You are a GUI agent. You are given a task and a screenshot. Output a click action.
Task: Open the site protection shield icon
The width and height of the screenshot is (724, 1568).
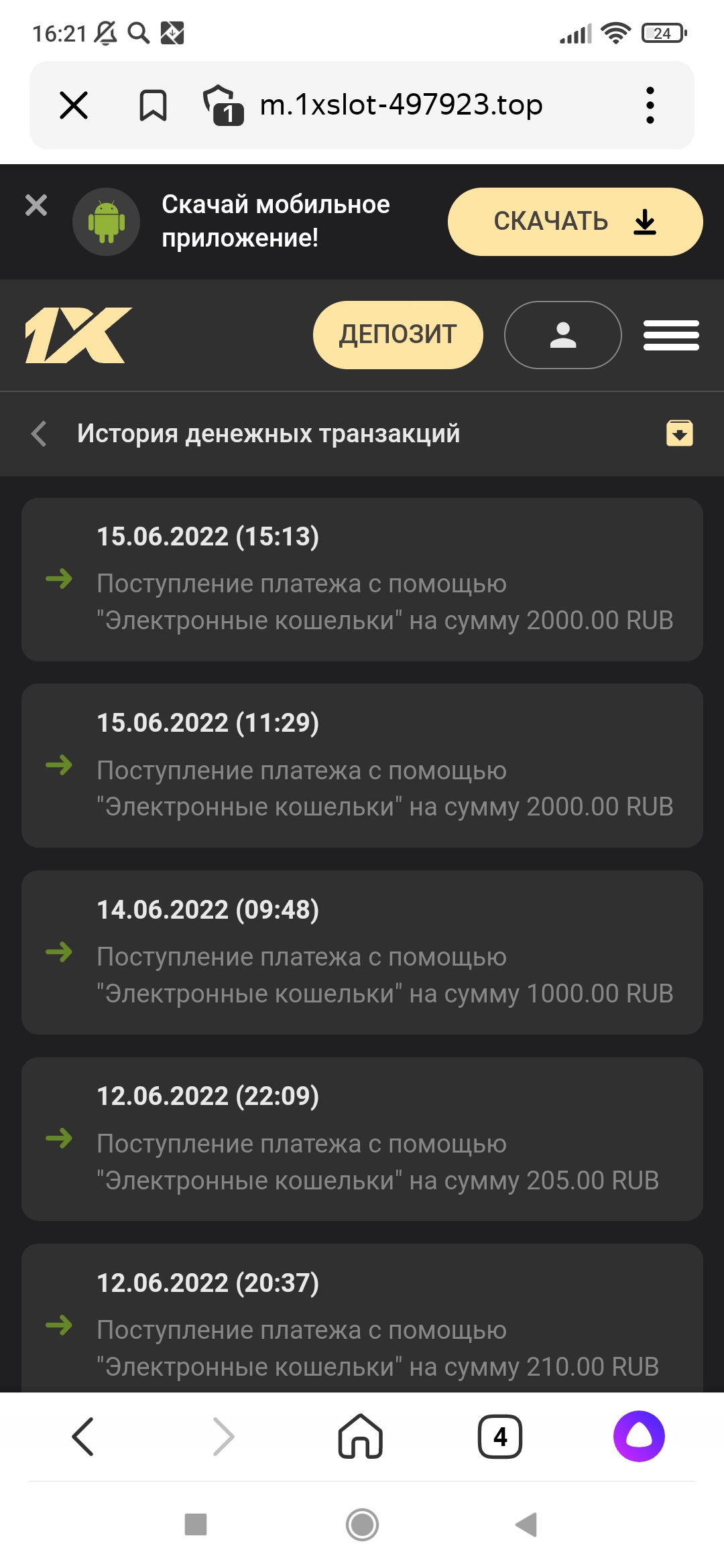pos(222,105)
